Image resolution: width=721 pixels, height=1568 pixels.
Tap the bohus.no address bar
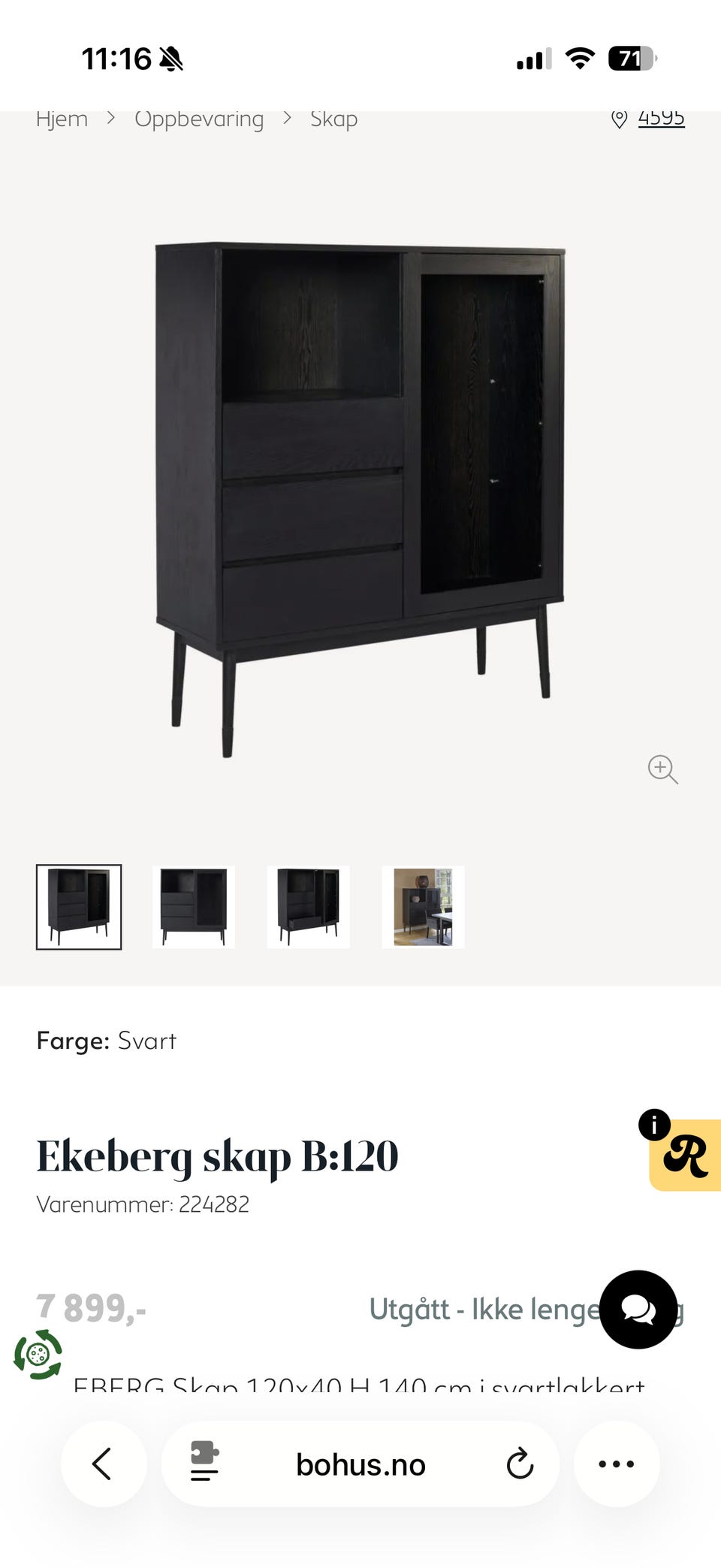point(360,1464)
